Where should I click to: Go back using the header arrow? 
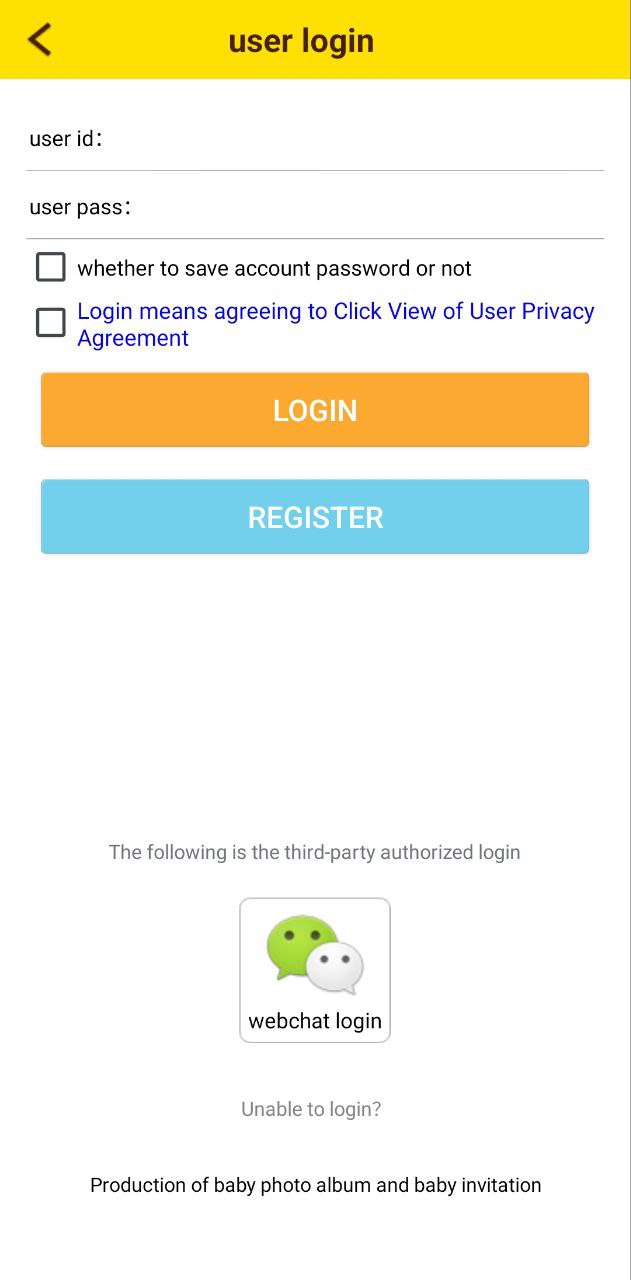click(x=40, y=40)
